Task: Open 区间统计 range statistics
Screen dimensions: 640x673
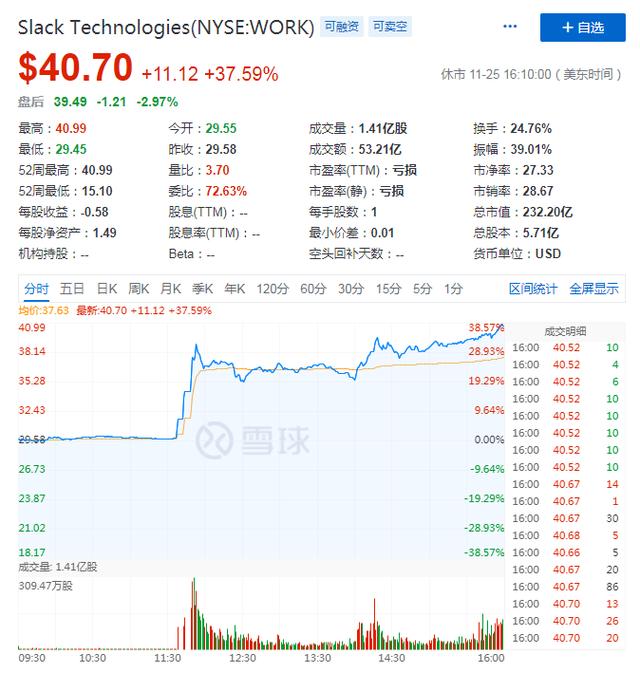Action: pyautogui.click(x=533, y=289)
